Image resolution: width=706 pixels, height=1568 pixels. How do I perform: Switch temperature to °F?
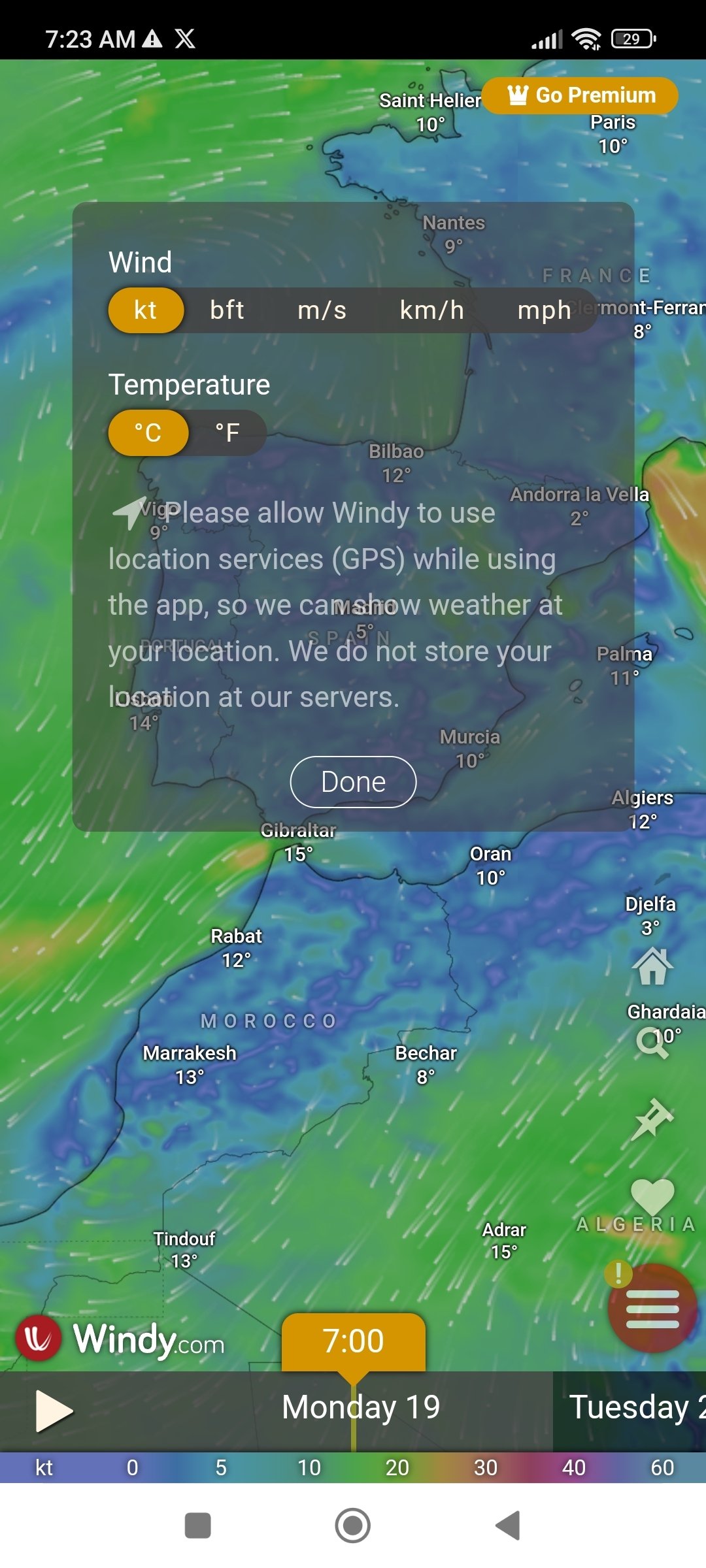tap(227, 433)
